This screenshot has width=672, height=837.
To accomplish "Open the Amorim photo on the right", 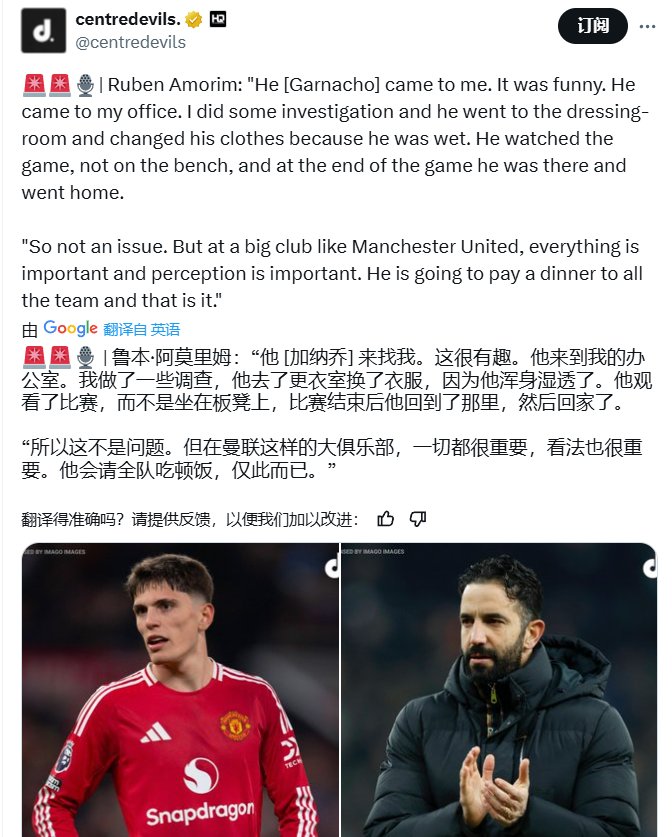I will 499,690.
